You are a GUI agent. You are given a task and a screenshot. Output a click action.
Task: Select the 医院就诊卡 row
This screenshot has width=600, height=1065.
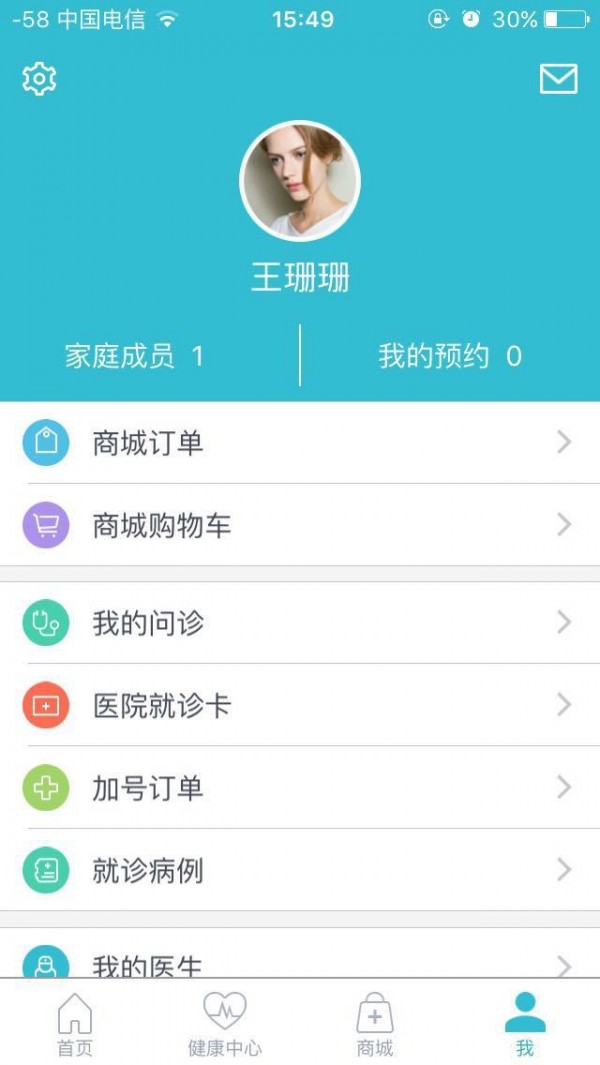pyautogui.click(x=300, y=706)
